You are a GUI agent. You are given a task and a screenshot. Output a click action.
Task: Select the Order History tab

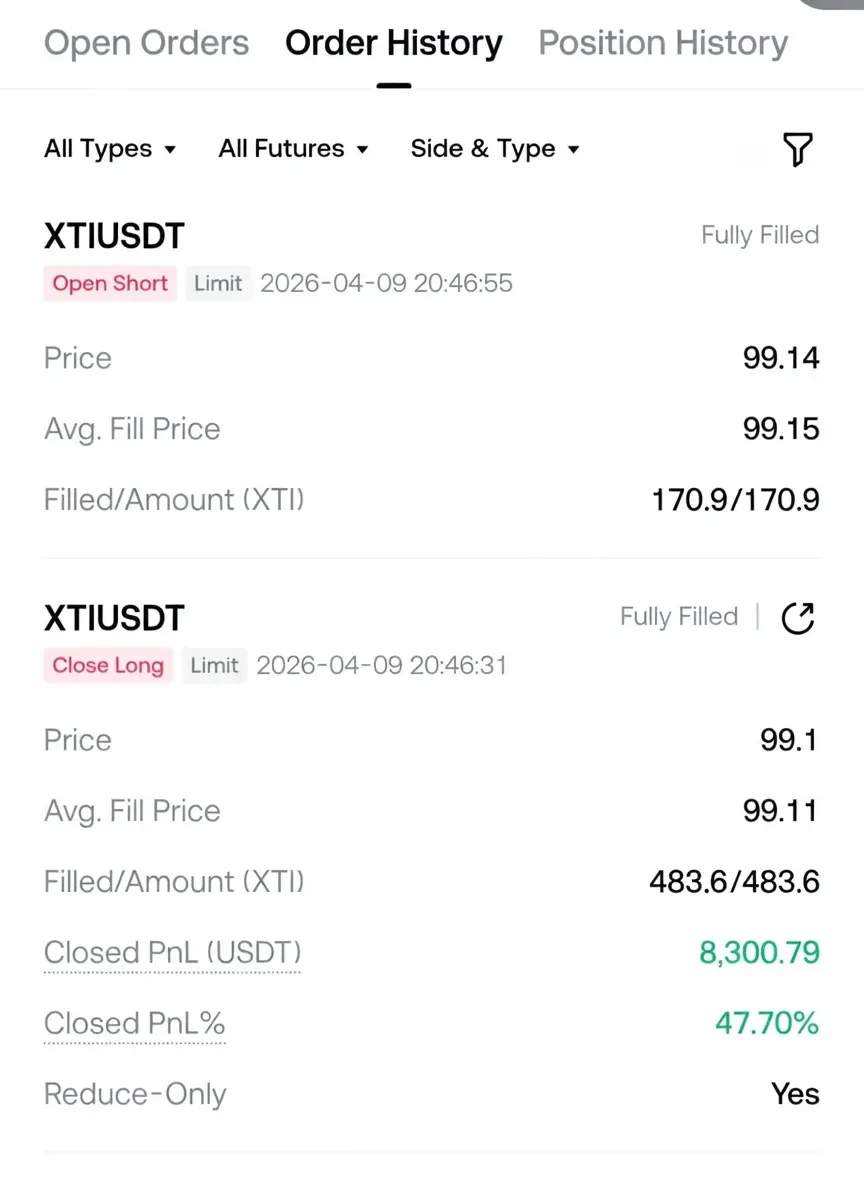[x=394, y=43]
